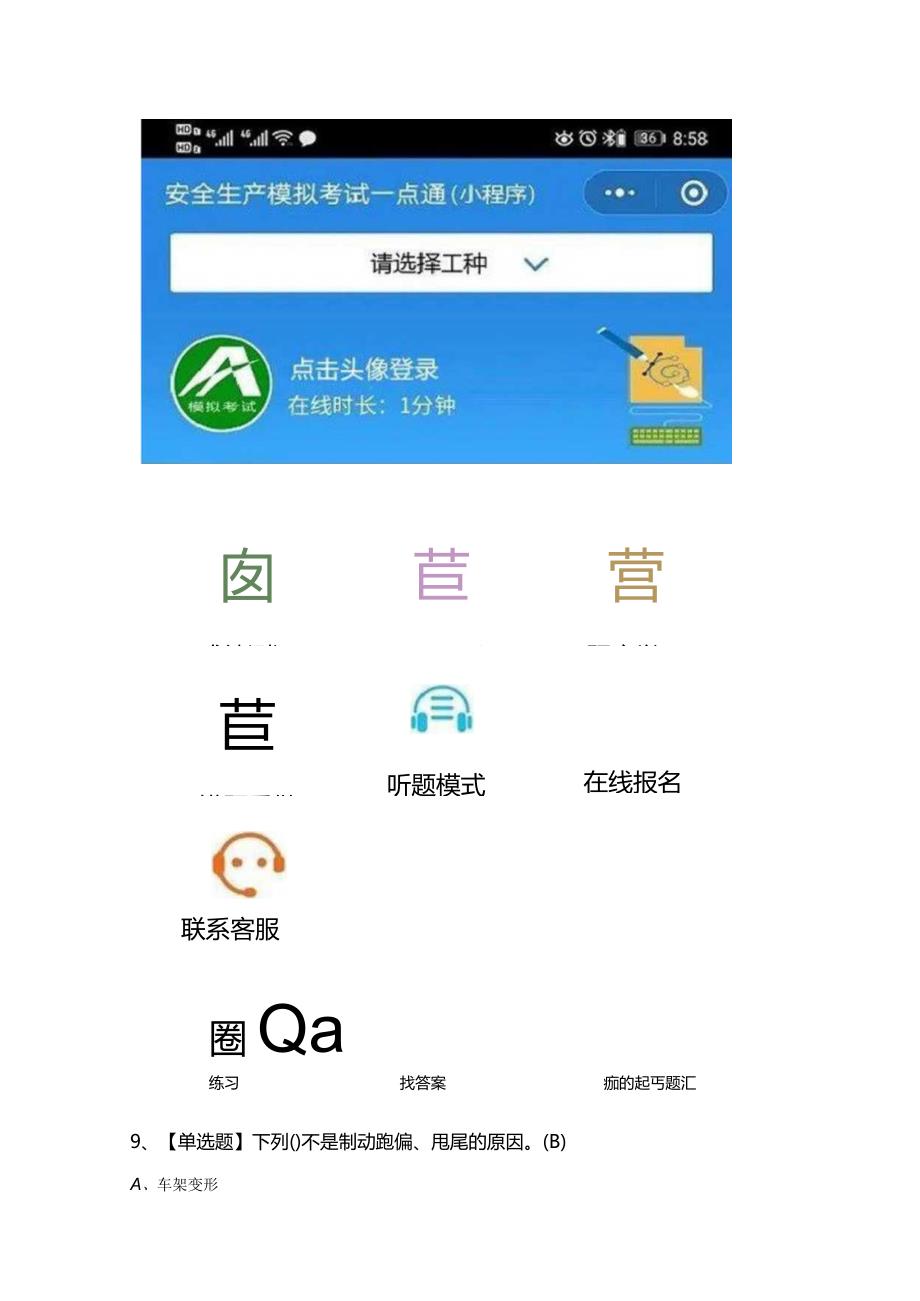Open the 在线报名 registration link
The height and width of the screenshot is (1301, 920).
click(x=634, y=782)
